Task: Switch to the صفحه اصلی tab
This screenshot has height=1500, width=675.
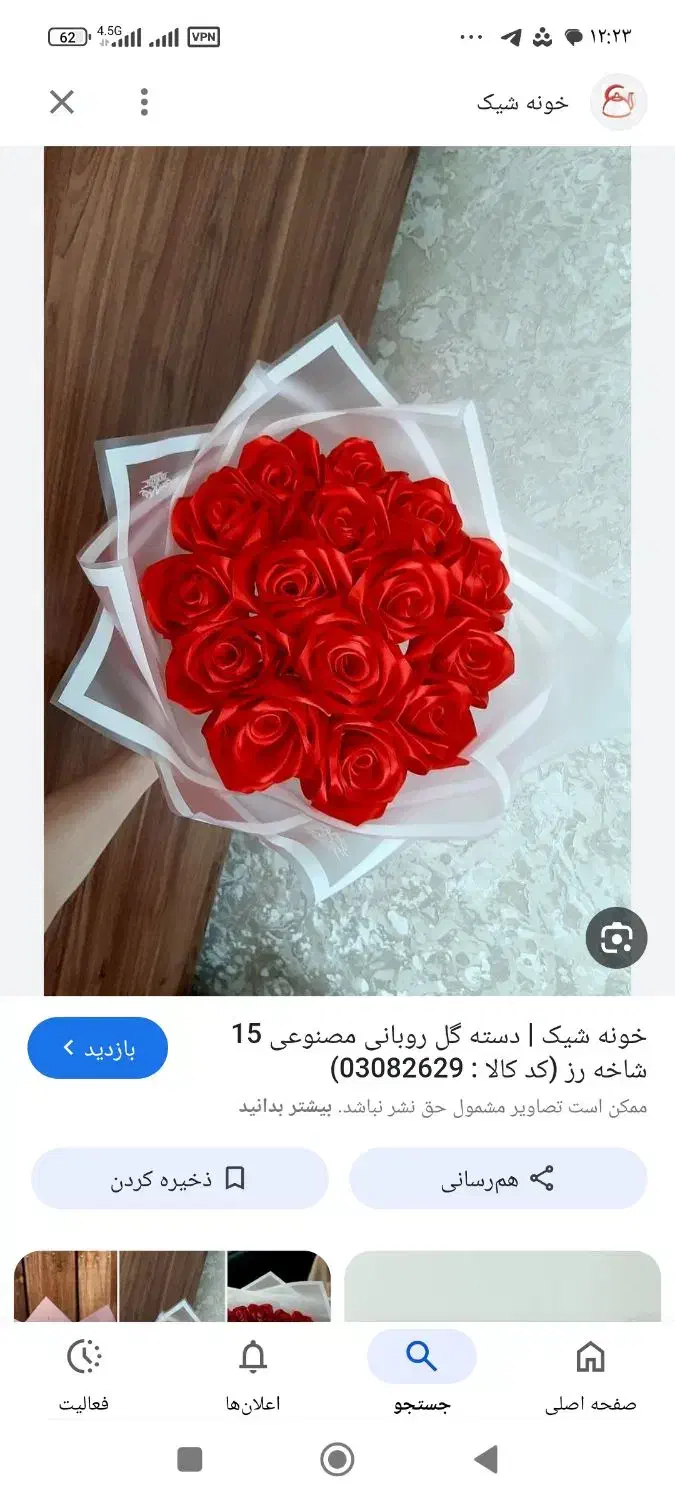Action: [x=590, y=1376]
